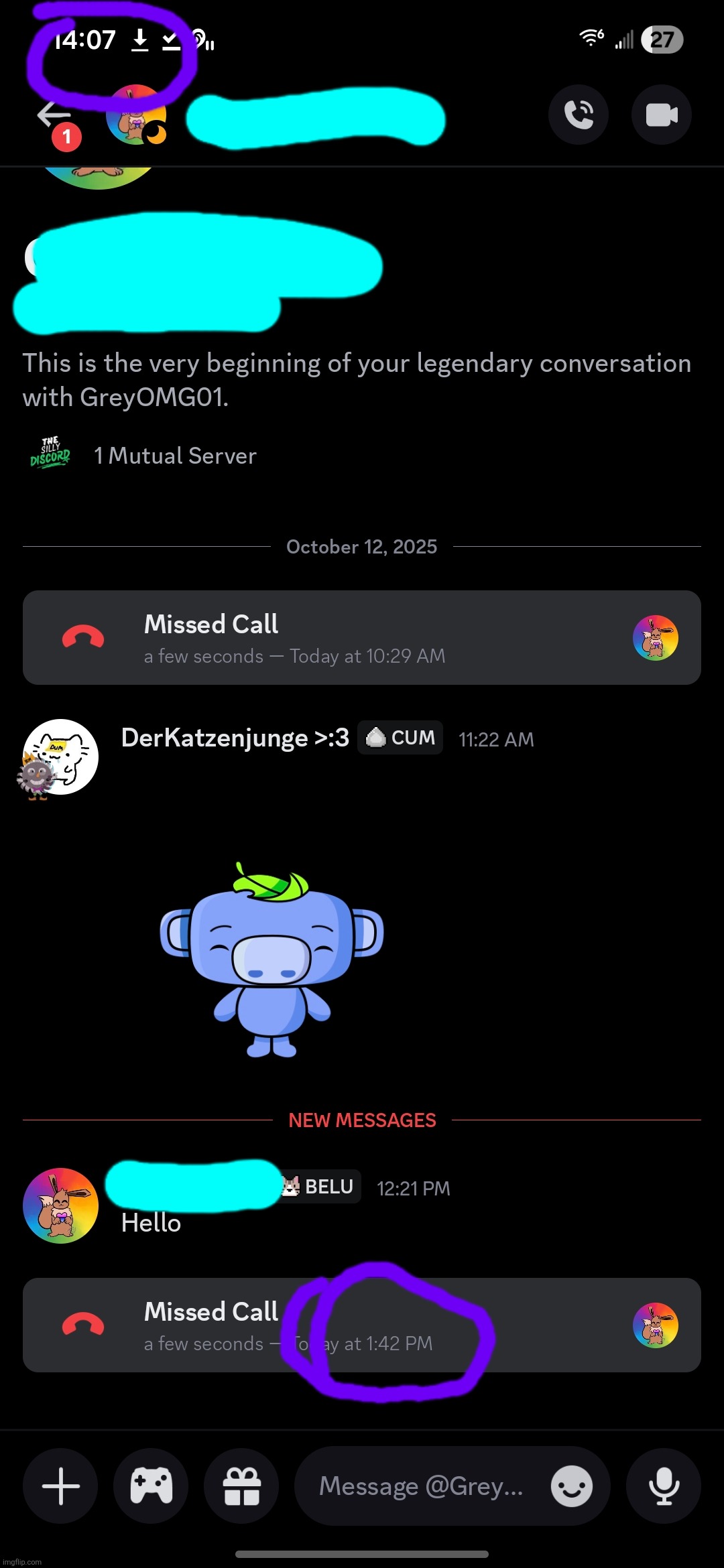Open the plus attachment menu
The height and width of the screenshot is (1568, 724).
60,1486
